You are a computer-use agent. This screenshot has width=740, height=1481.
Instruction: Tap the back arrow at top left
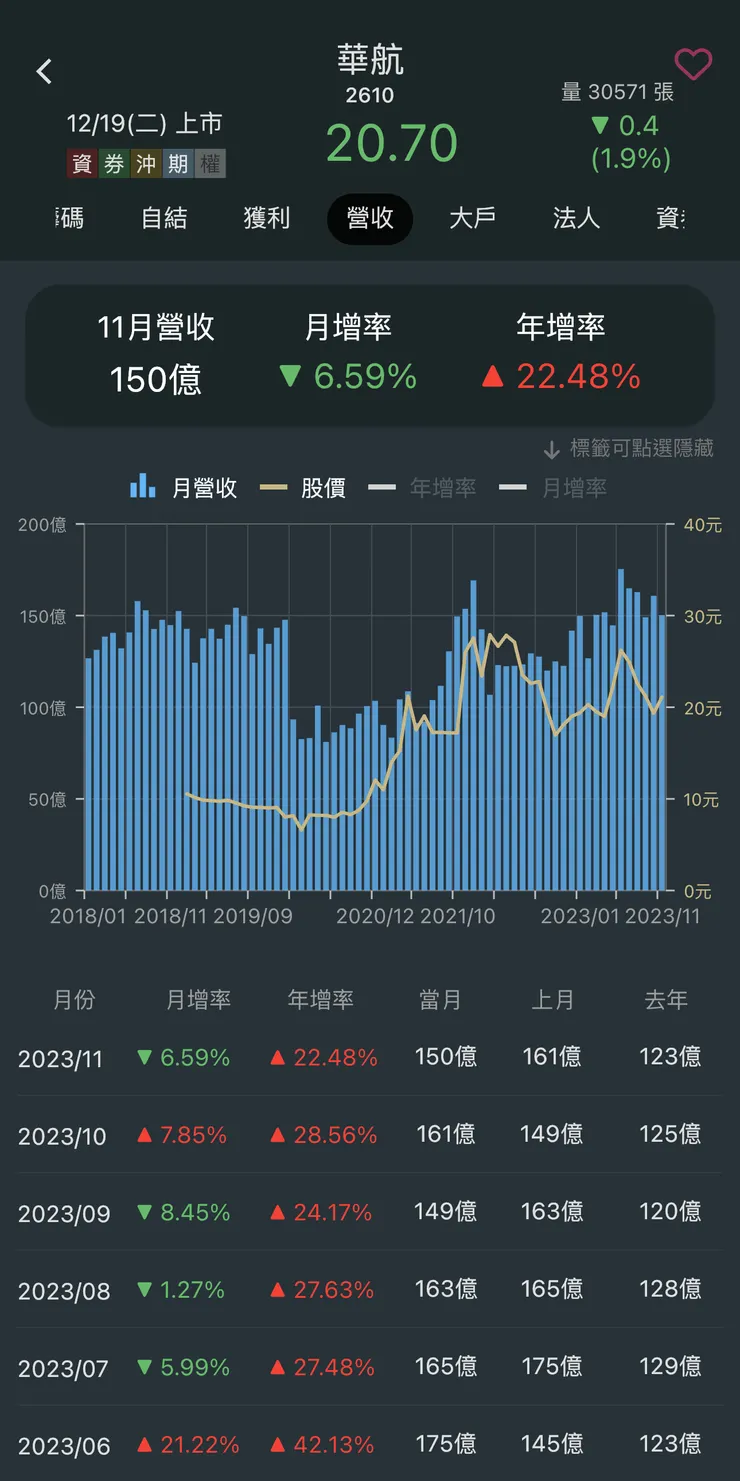tap(44, 70)
